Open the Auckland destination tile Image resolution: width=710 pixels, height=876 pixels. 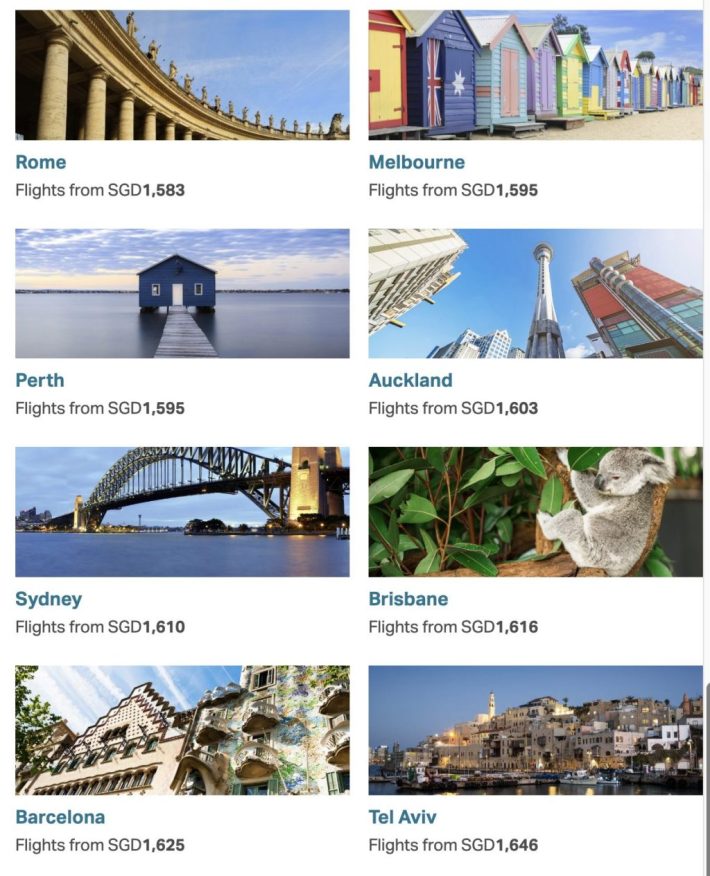point(535,293)
